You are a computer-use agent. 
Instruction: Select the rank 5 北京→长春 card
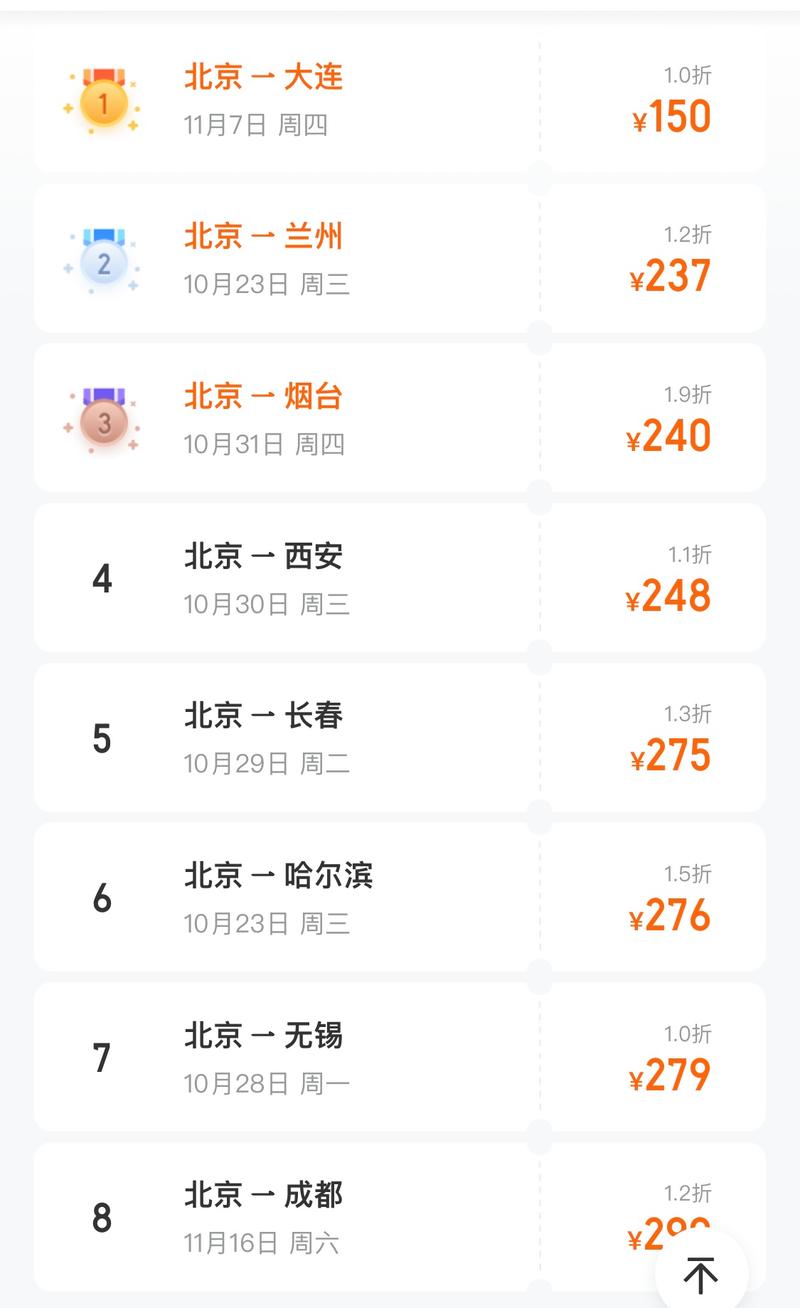[x=300, y=737]
